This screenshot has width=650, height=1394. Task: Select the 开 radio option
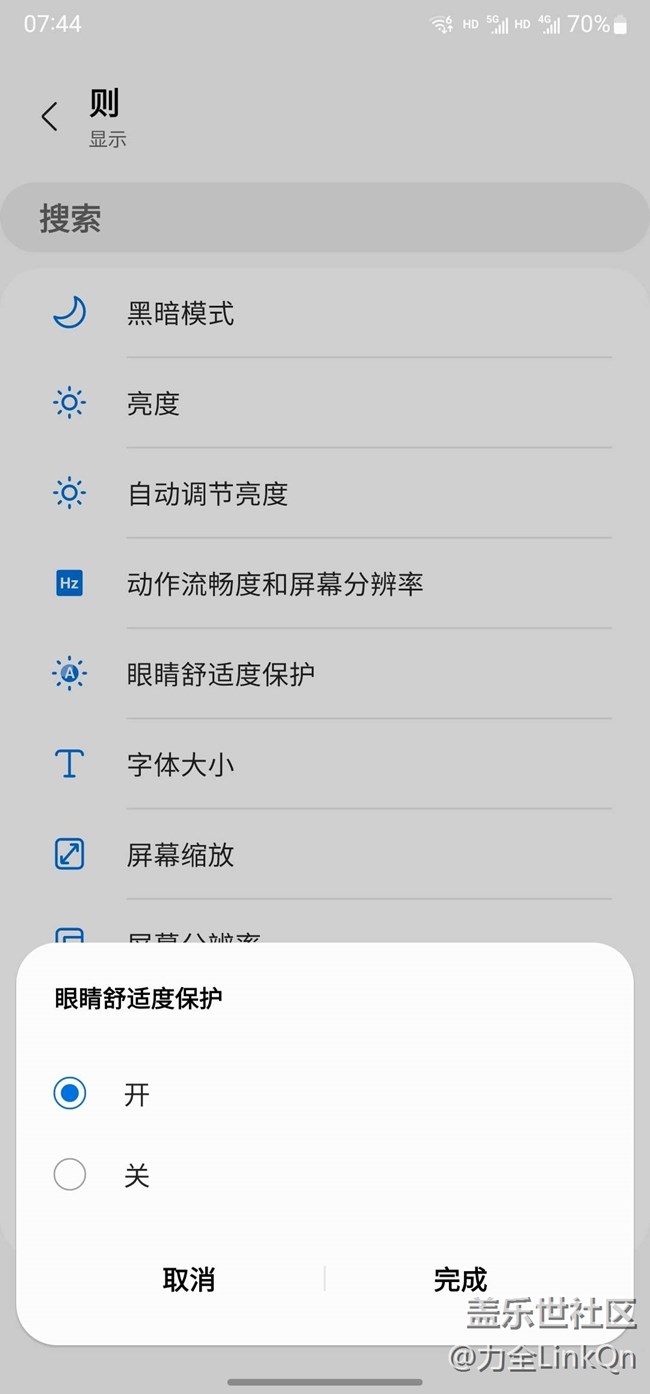[70, 1094]
